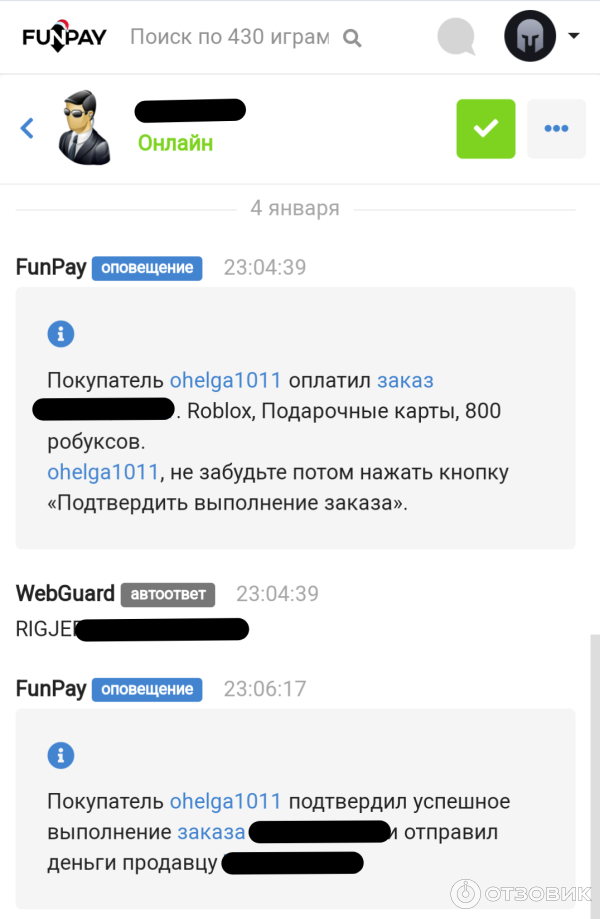
Task: Tap the magnifier search icon
Action: click(352, 39)
